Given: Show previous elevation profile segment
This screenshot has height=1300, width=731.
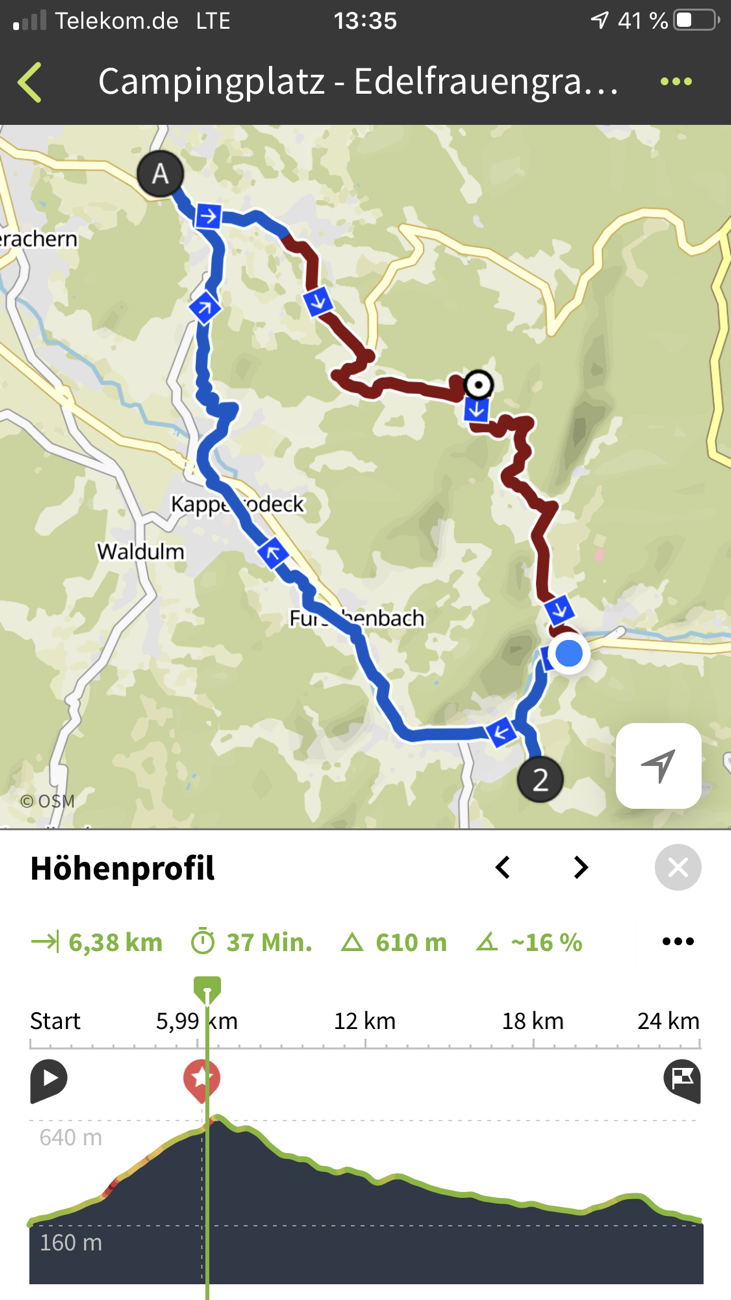Looking at the screenshot, I should 503,868.
